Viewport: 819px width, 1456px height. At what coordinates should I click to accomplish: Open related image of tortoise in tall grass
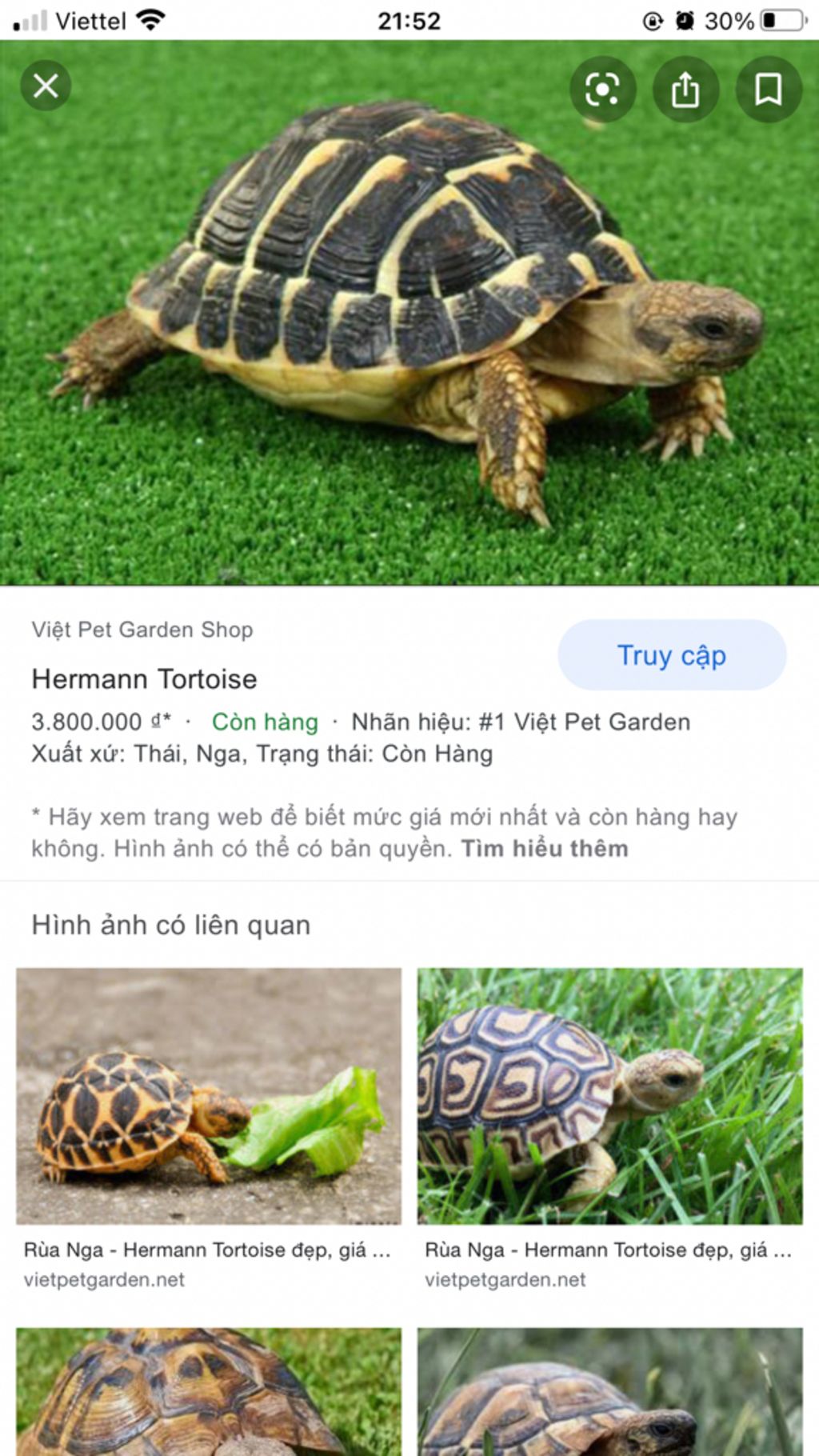tap(609, 1096)
